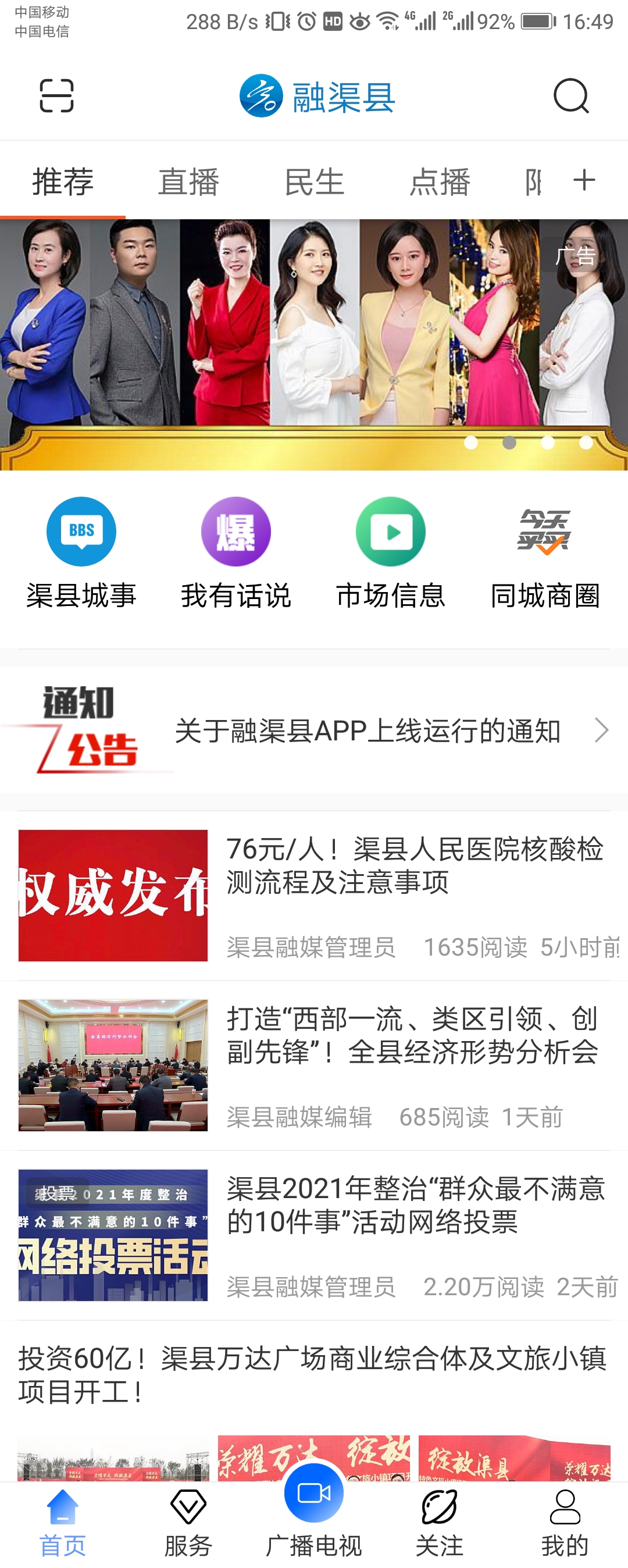Image resolution: width=628 pixels, height=1568 pixels.
Task: Read the 全县经济形势分析会 article
Action: pos(414,1035)
